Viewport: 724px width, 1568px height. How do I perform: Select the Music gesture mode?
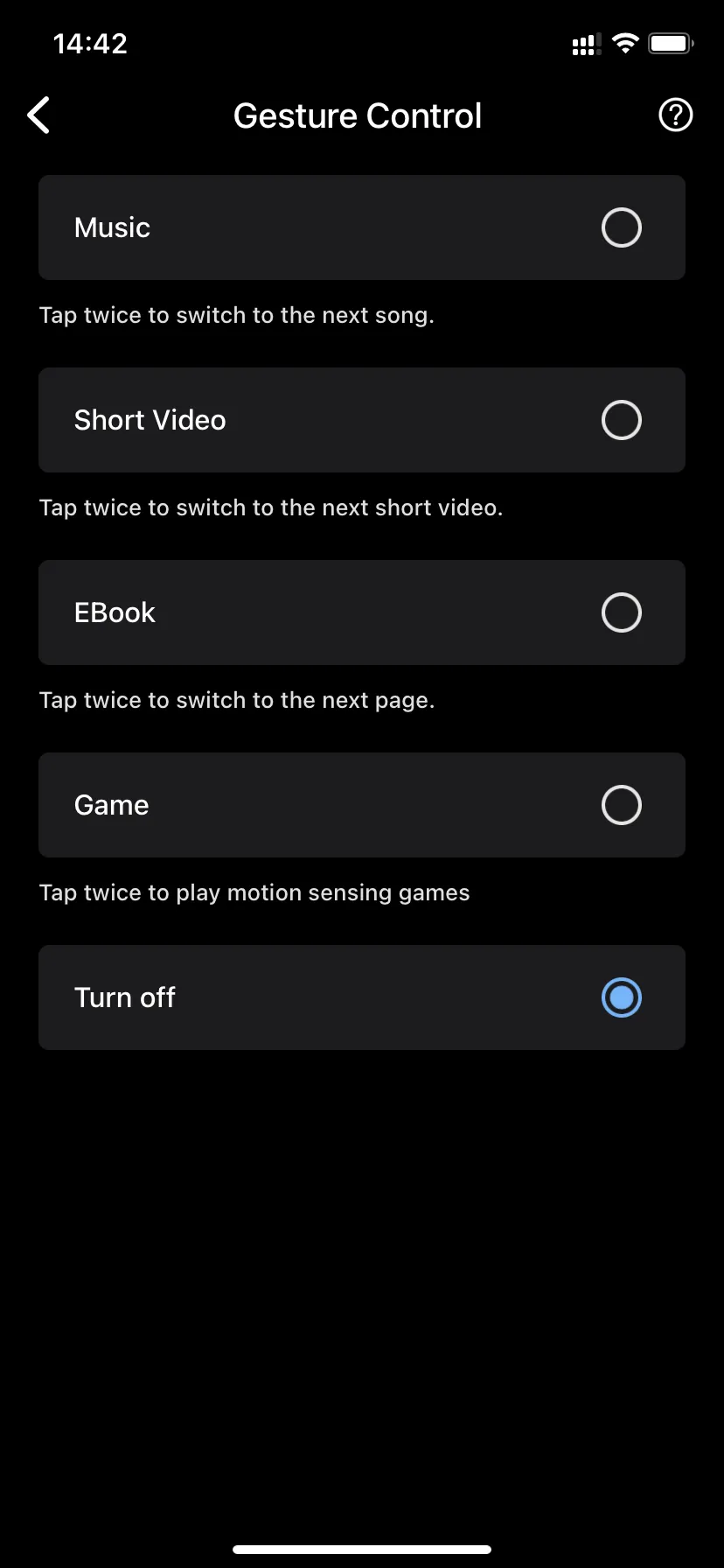point(621,227)
